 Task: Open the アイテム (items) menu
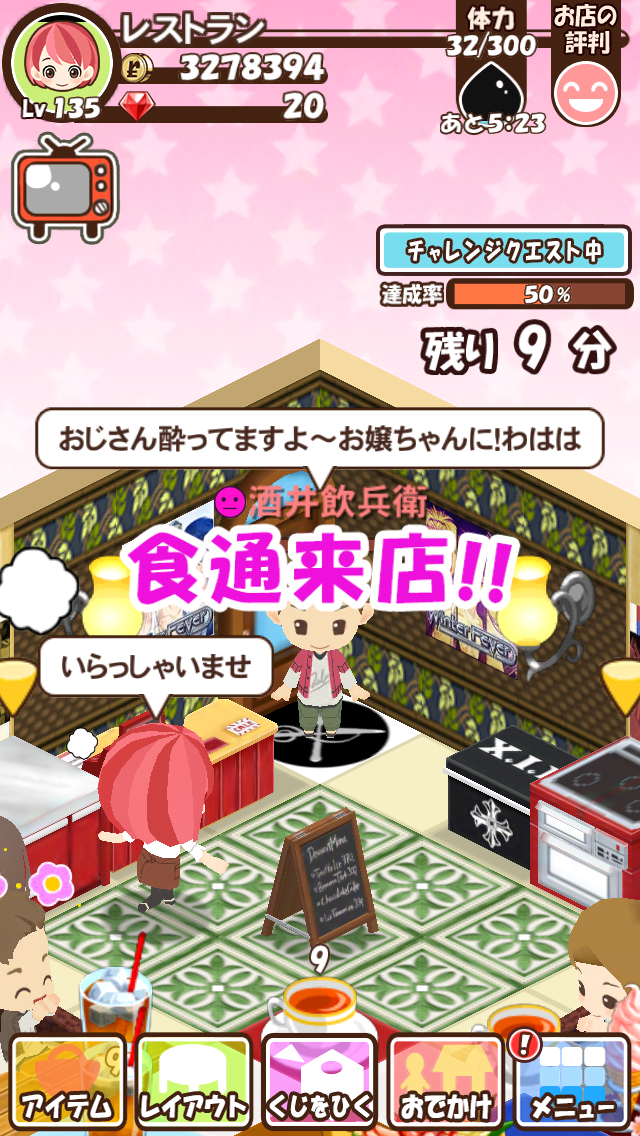67,1082
